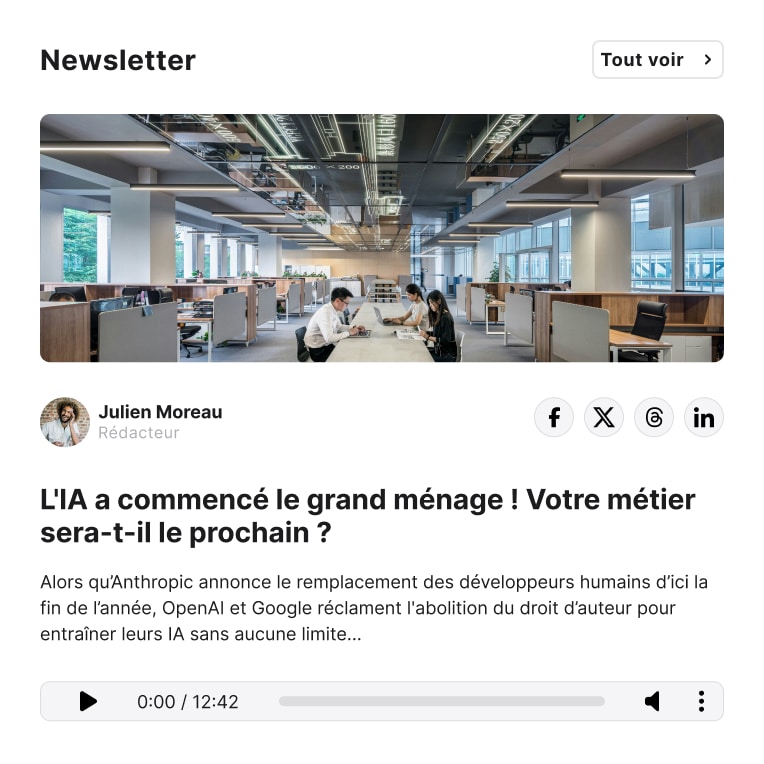Open the audio player's more options menu
764x764 pixels.
pyautogui.click(x=701, y=701)
